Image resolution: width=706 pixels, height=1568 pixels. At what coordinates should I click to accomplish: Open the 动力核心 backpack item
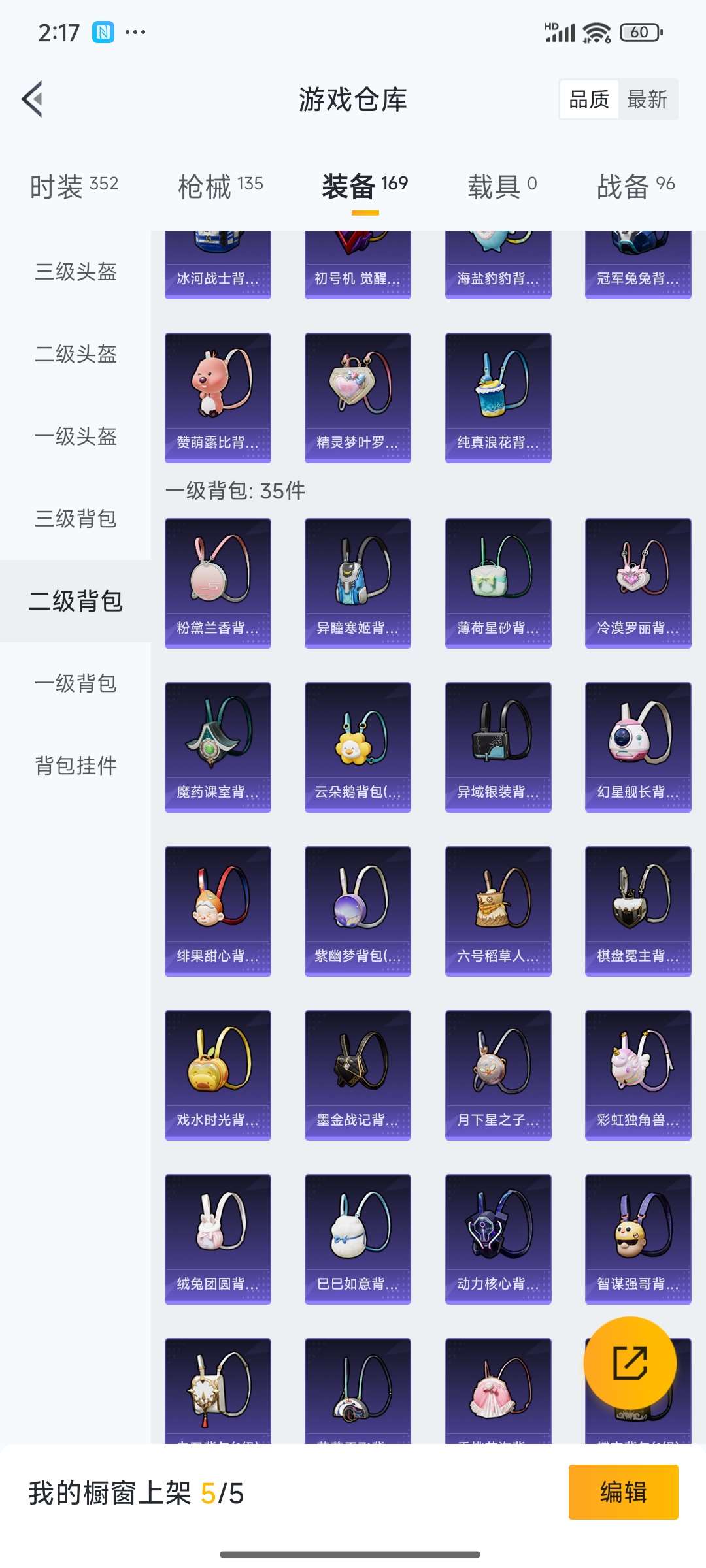click(498, 1238)
